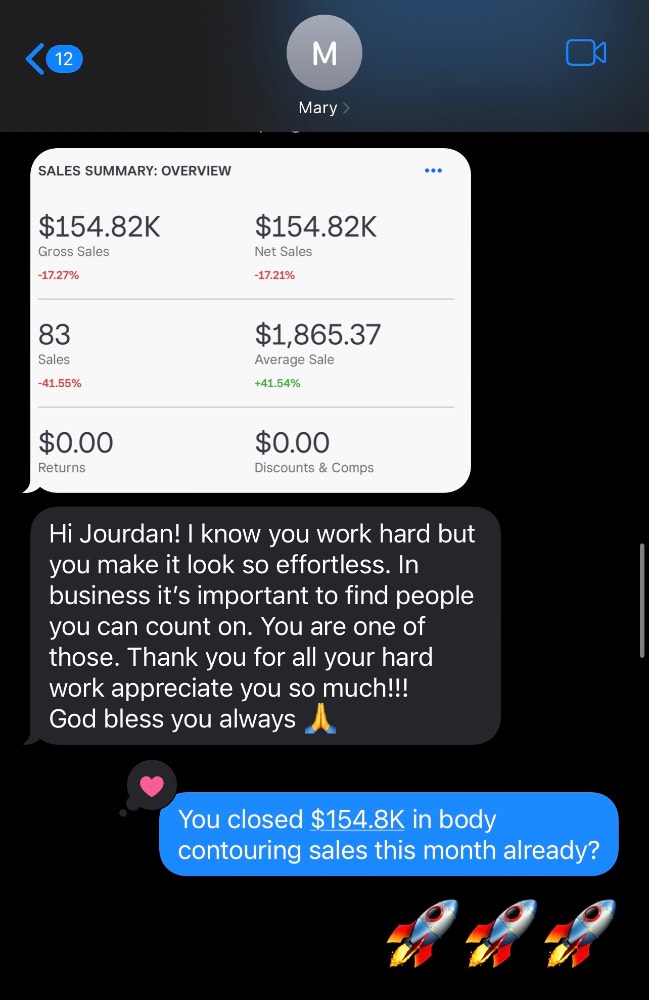Tap the underlined $154.8K amount link
Screen dimensions: 649x1000
(357, 819)
